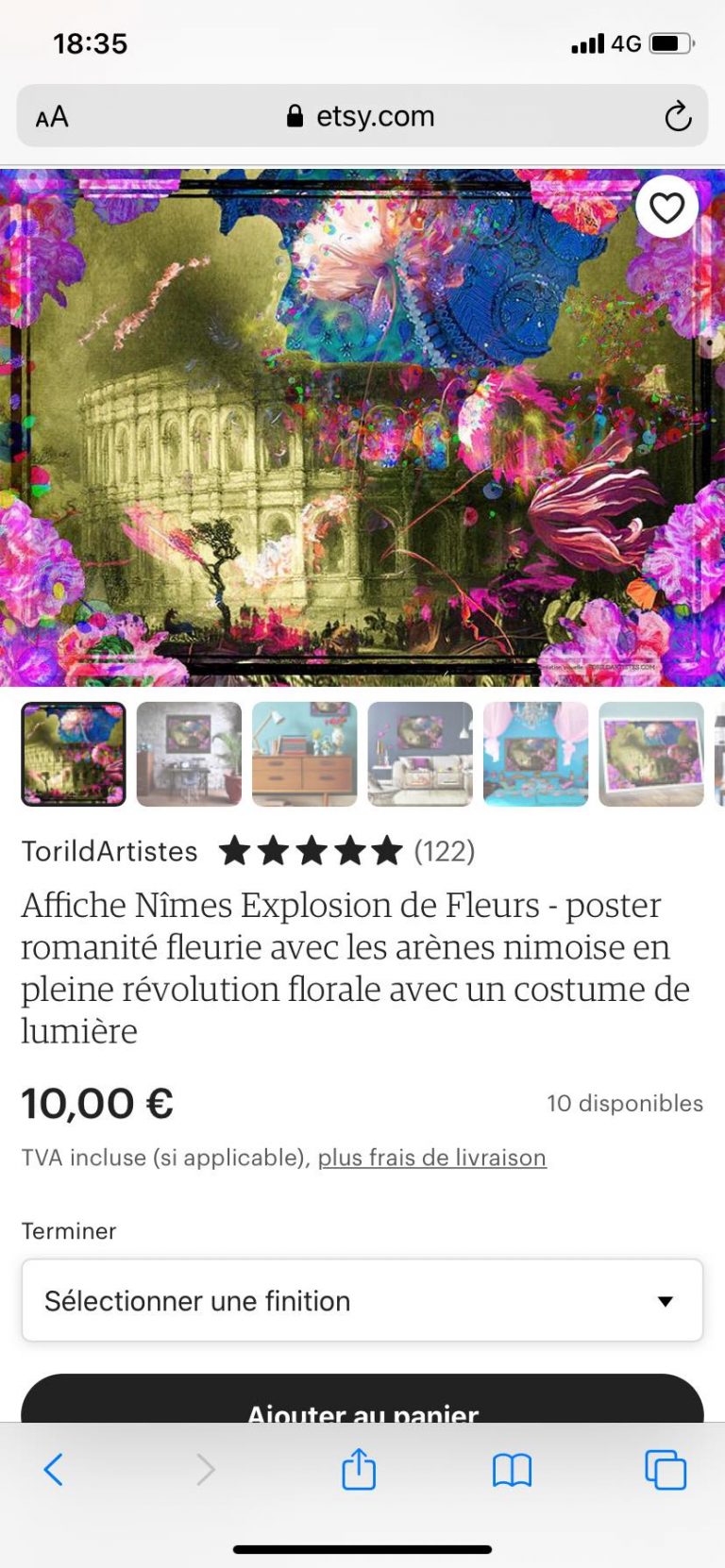The image size is (725, 1568).
Task: View the thumbnail with the wooden sideboard
Action: (x=304, y=754)
